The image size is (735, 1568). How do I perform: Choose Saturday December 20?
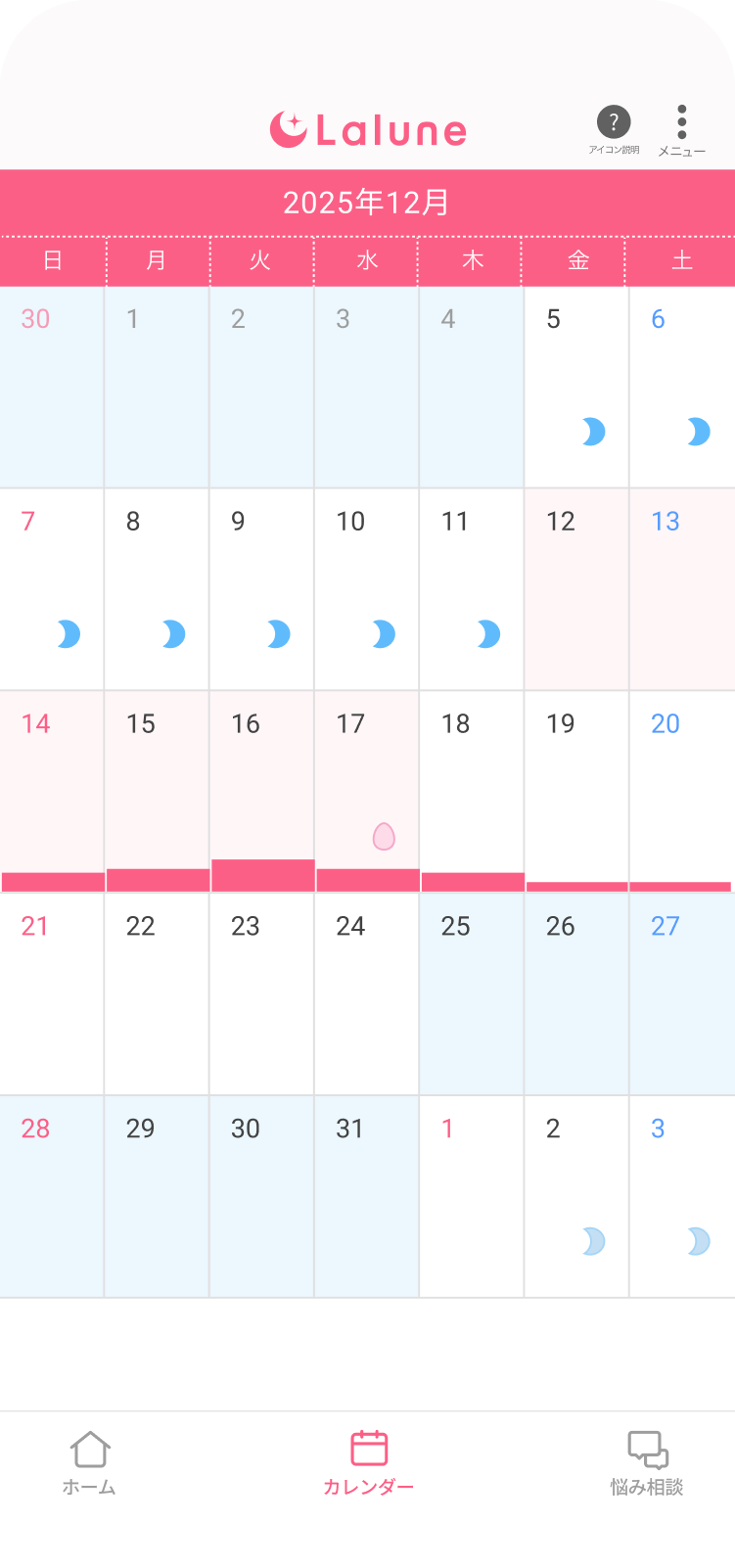coord(681,791)
